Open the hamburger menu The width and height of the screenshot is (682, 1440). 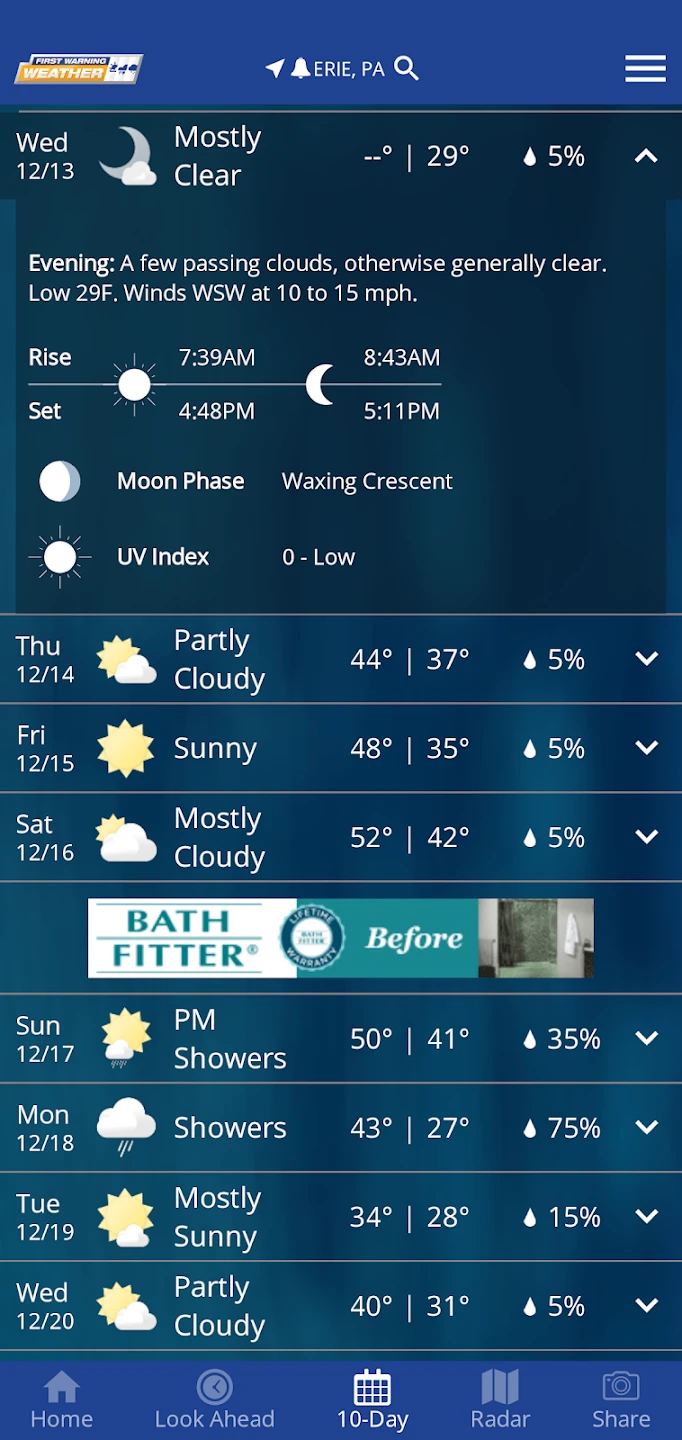645,68
